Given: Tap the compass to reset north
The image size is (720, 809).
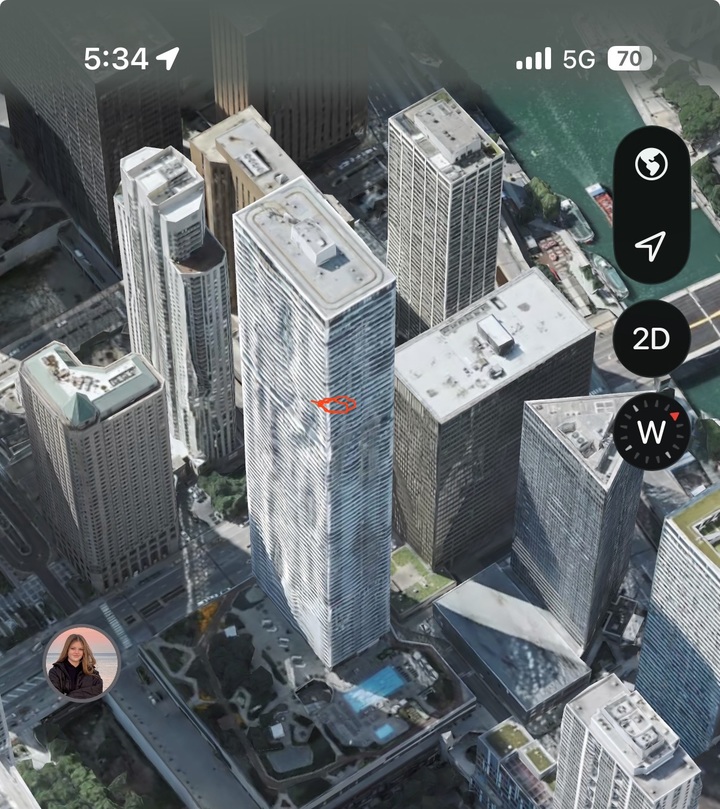Looking at the screenshot, I should (x=652, y=432).
